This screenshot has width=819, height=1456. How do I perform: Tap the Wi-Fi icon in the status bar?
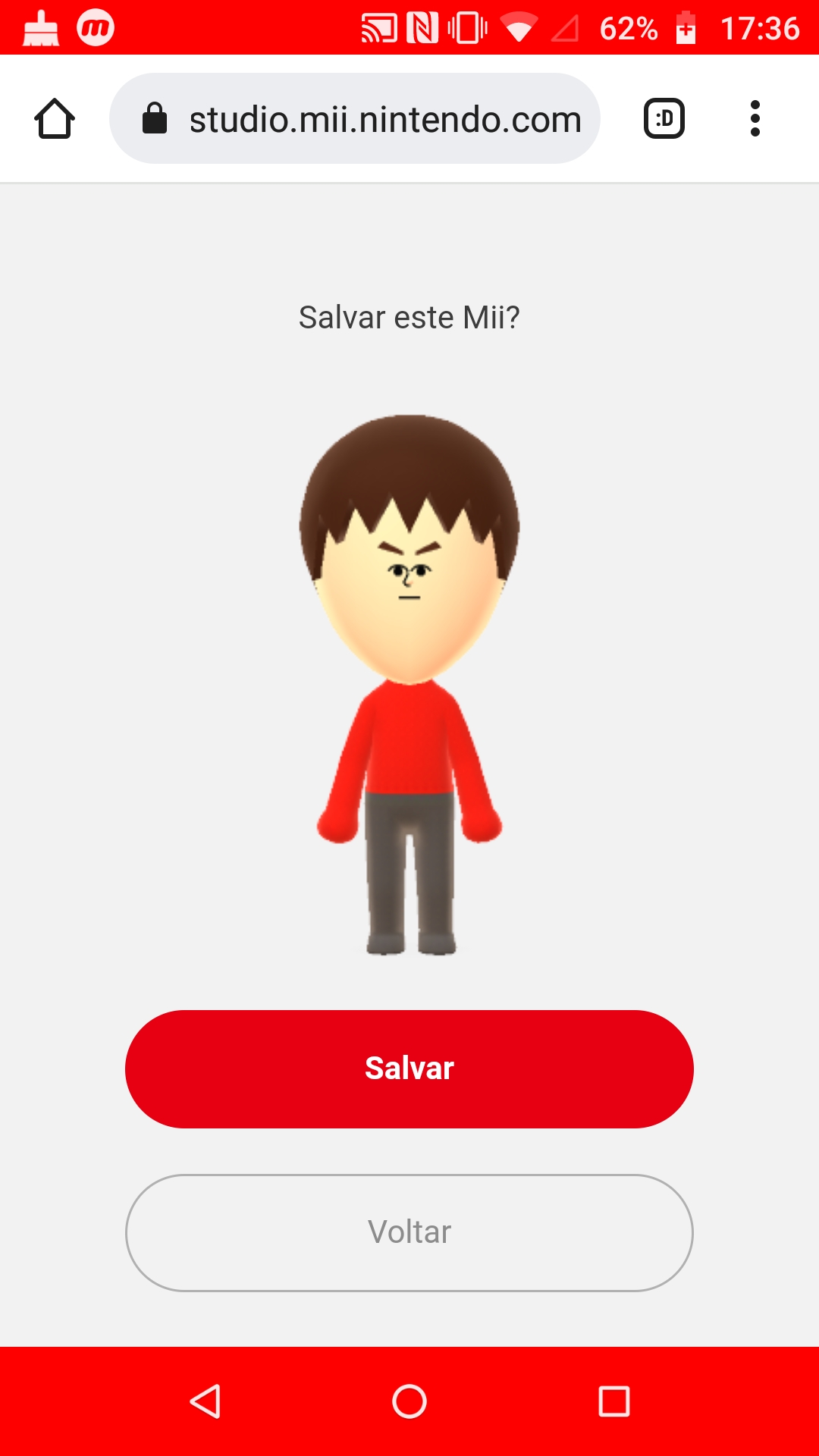(x=517, y=27)
